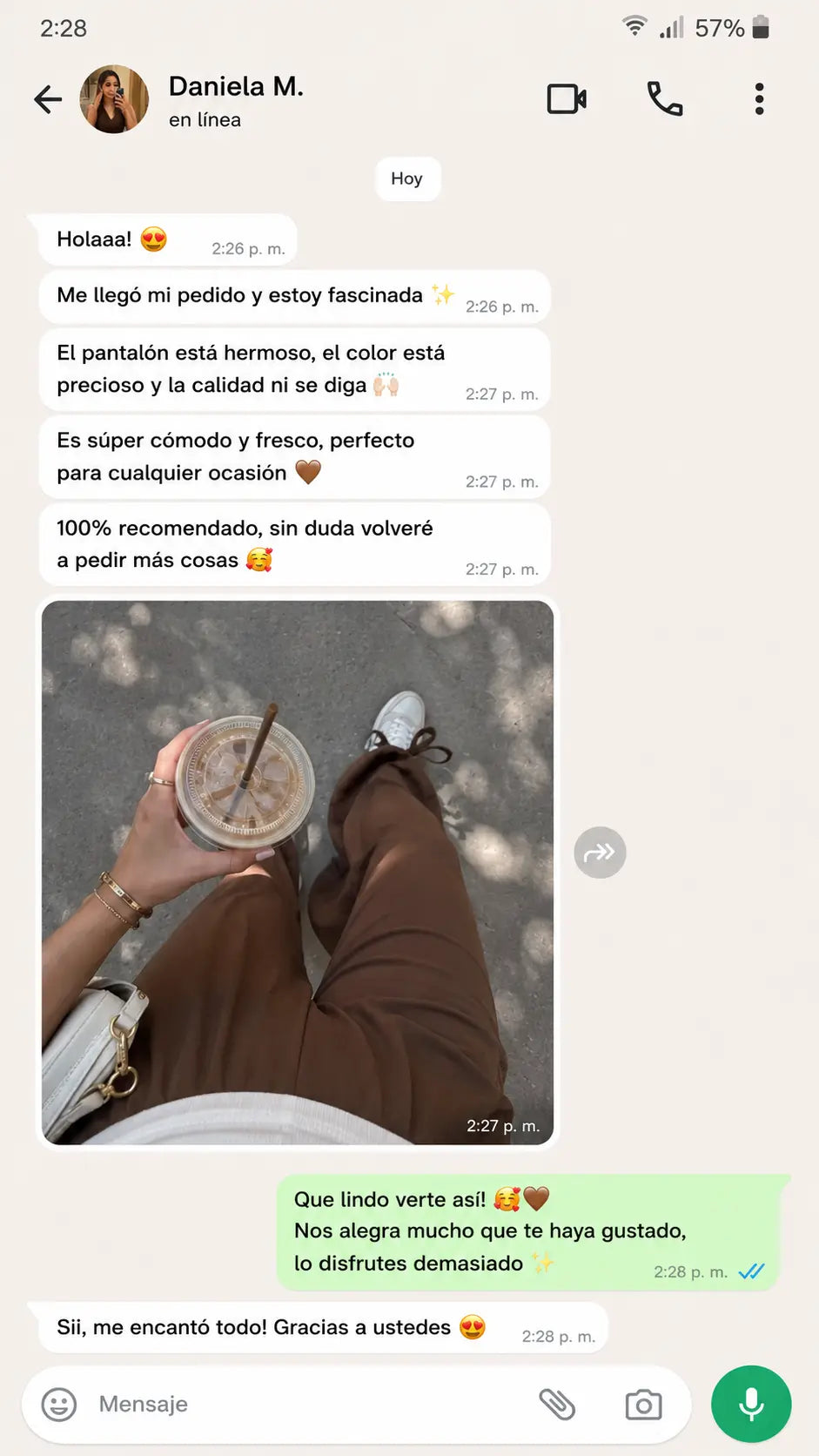Start a video call with Daniela

click(x=567, y=99)
